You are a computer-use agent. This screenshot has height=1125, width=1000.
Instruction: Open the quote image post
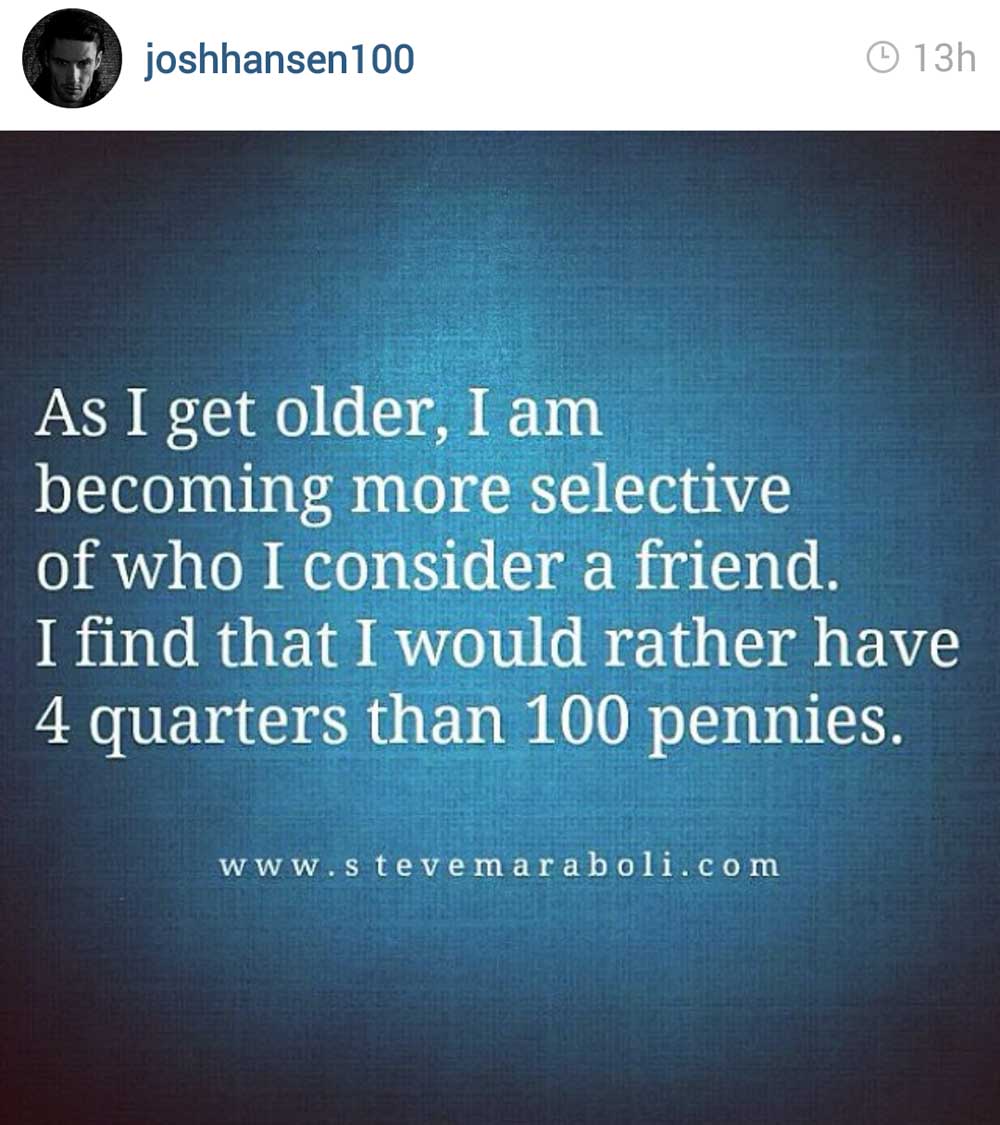[500, 627]
